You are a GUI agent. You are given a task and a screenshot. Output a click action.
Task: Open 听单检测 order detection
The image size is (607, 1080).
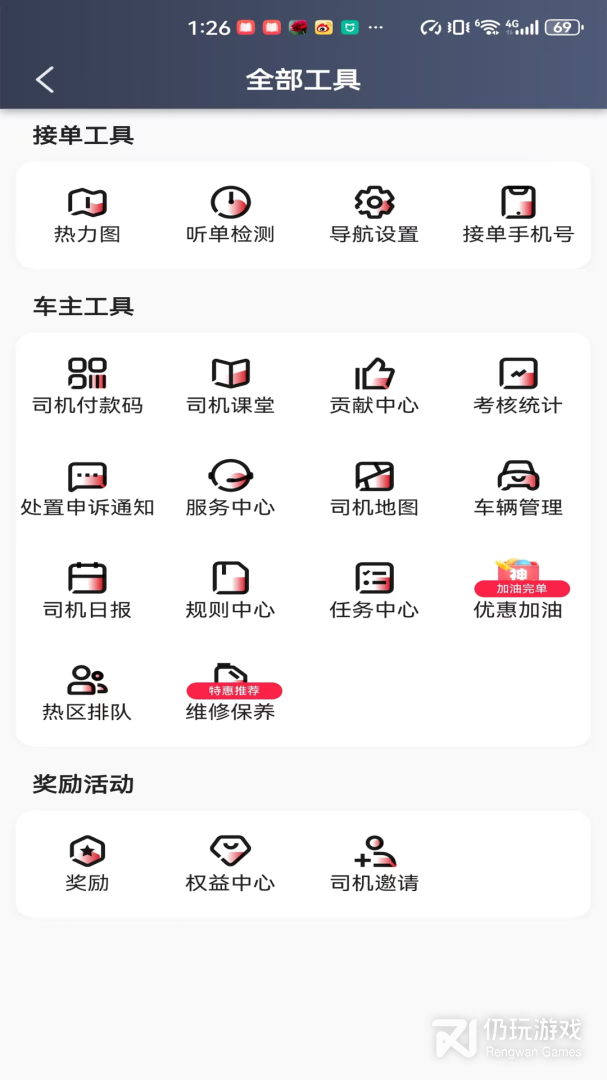coord(230,215)
